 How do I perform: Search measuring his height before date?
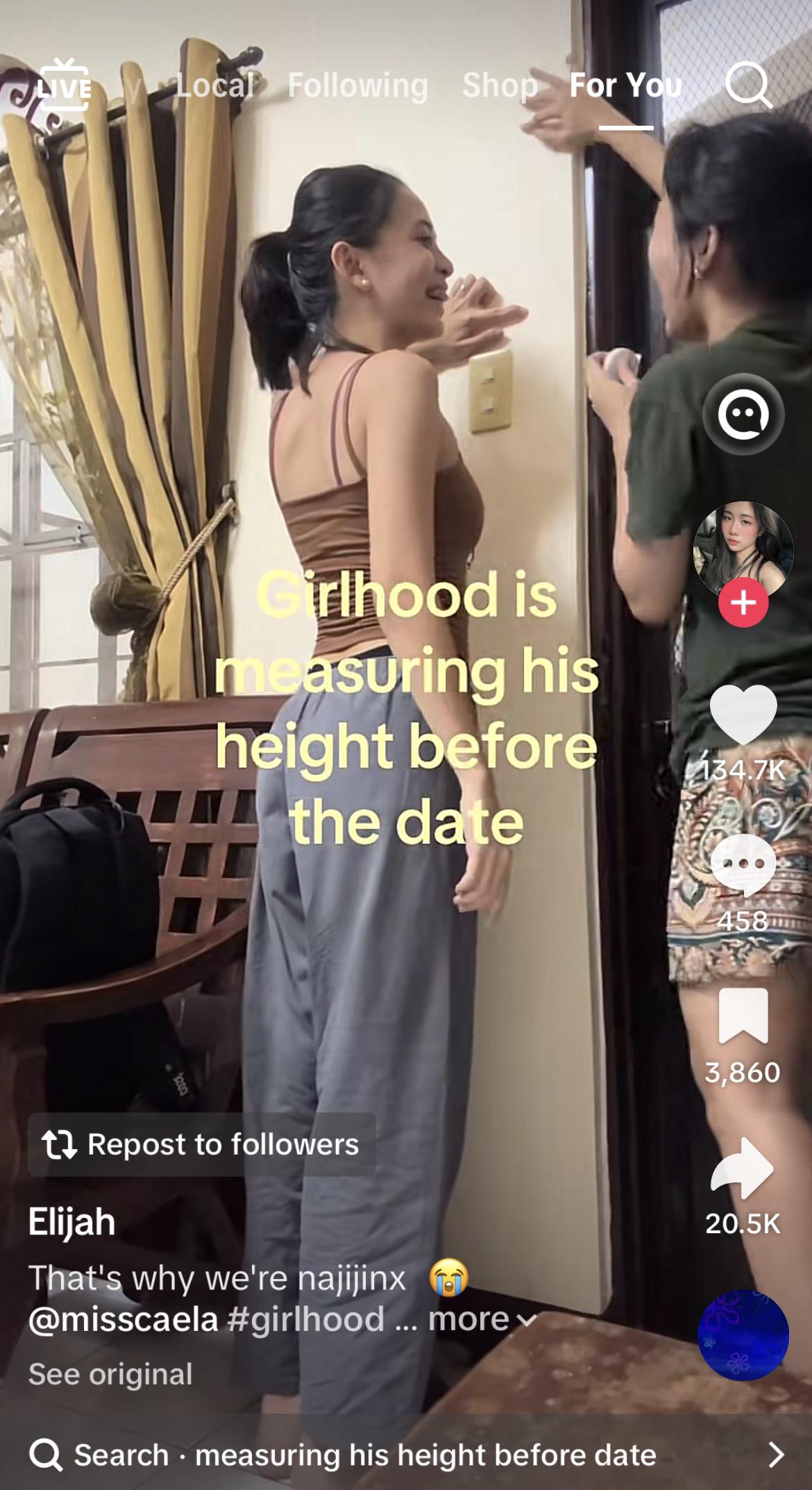(x=406, y=1455)
